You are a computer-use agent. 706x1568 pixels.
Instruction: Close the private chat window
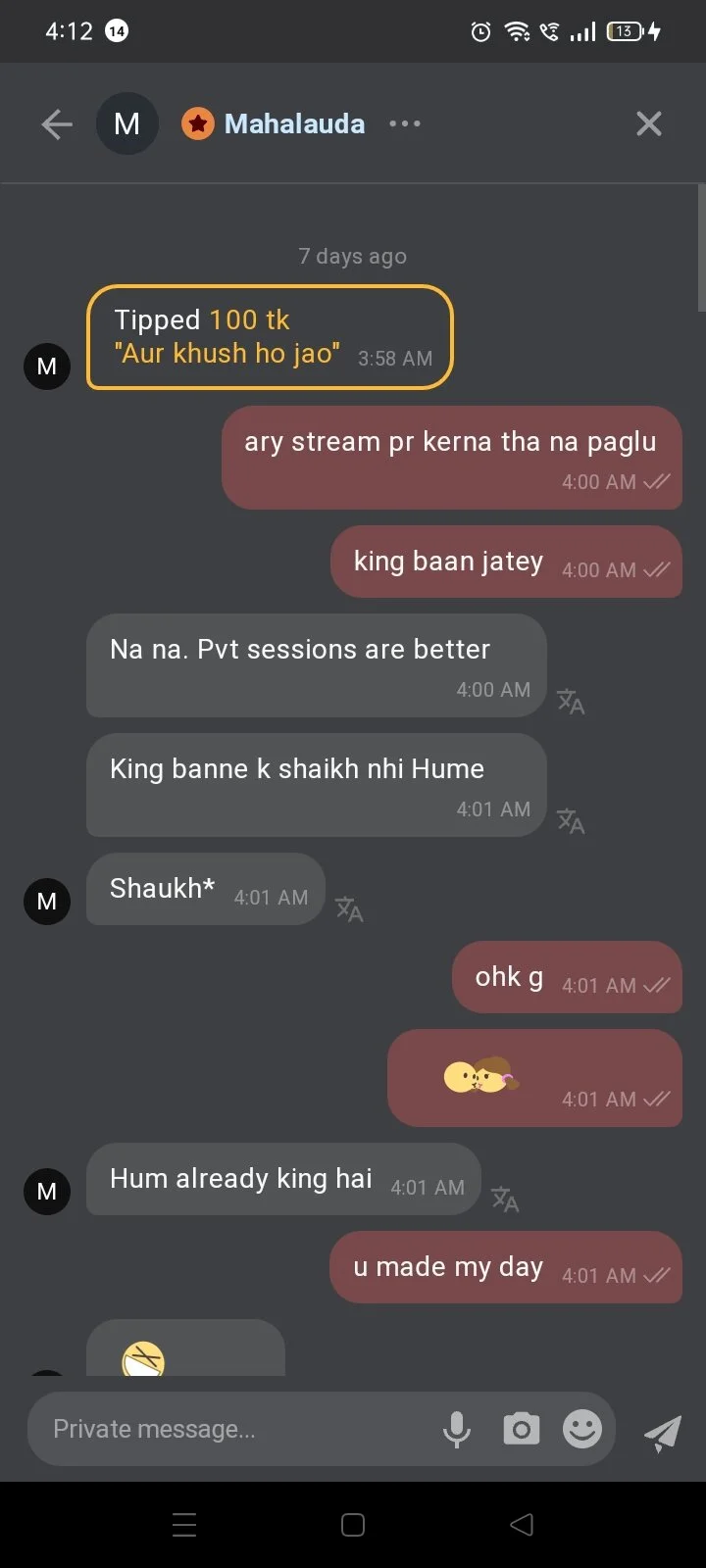(x=648, y=124)
